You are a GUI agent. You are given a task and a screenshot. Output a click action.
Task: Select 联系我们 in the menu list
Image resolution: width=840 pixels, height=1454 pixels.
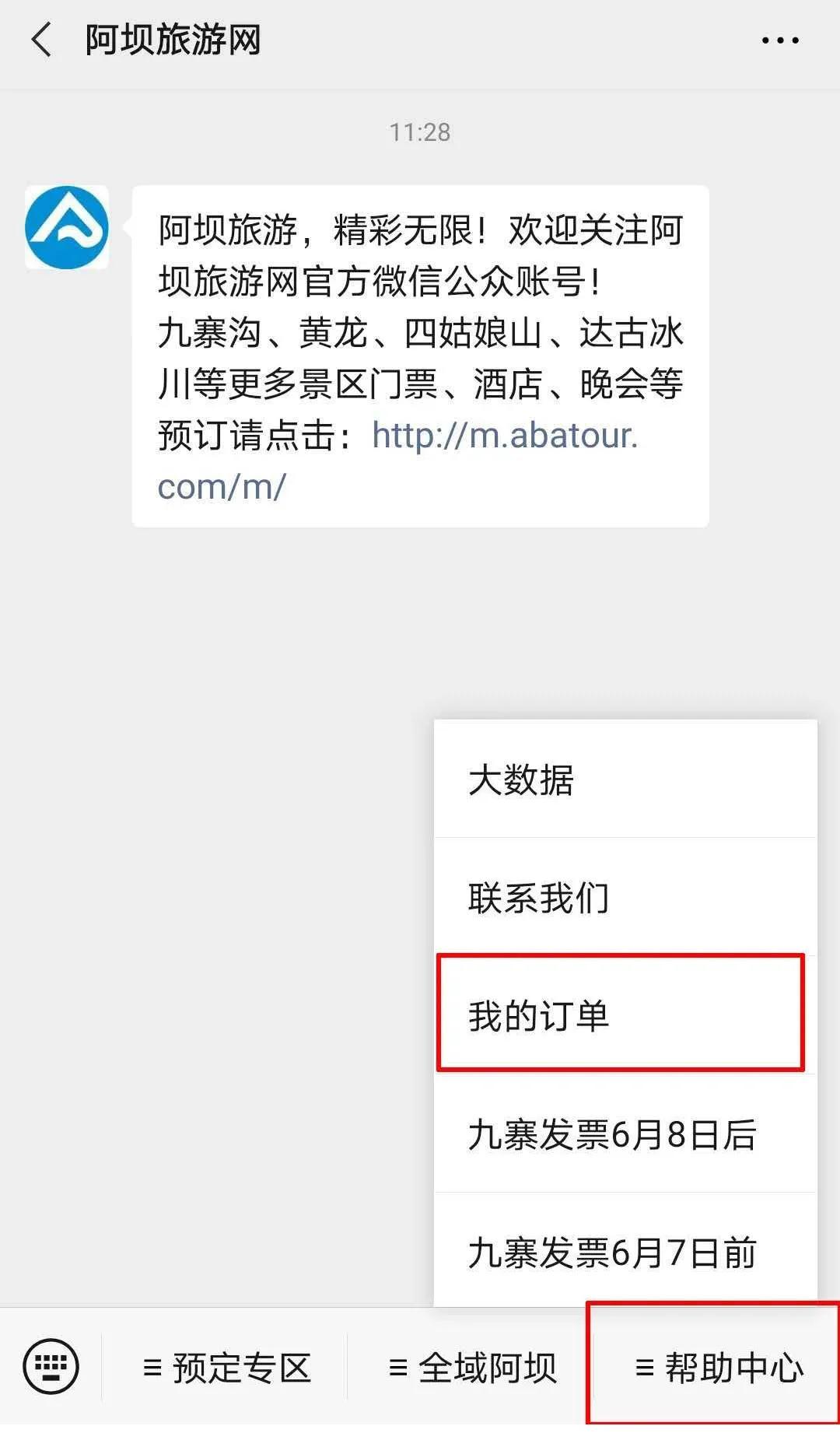pos(540,896)
